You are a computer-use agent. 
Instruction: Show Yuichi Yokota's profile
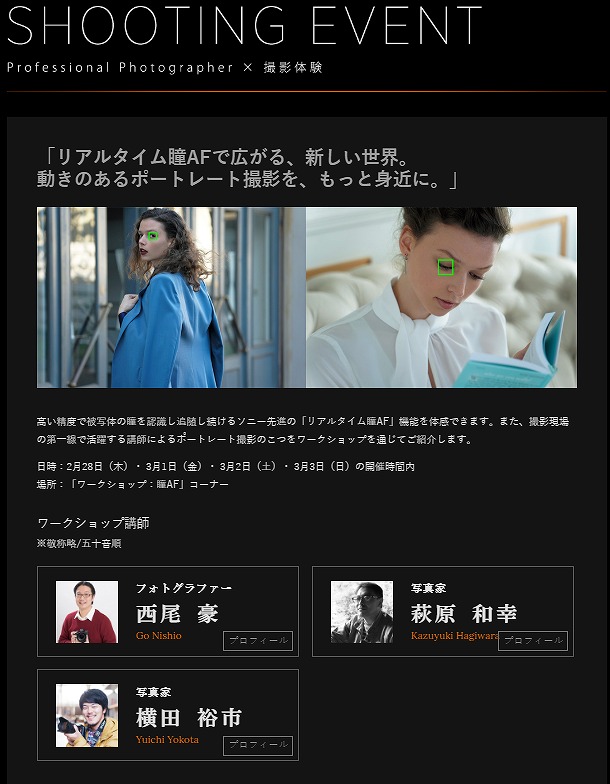(x=258, y=745)
